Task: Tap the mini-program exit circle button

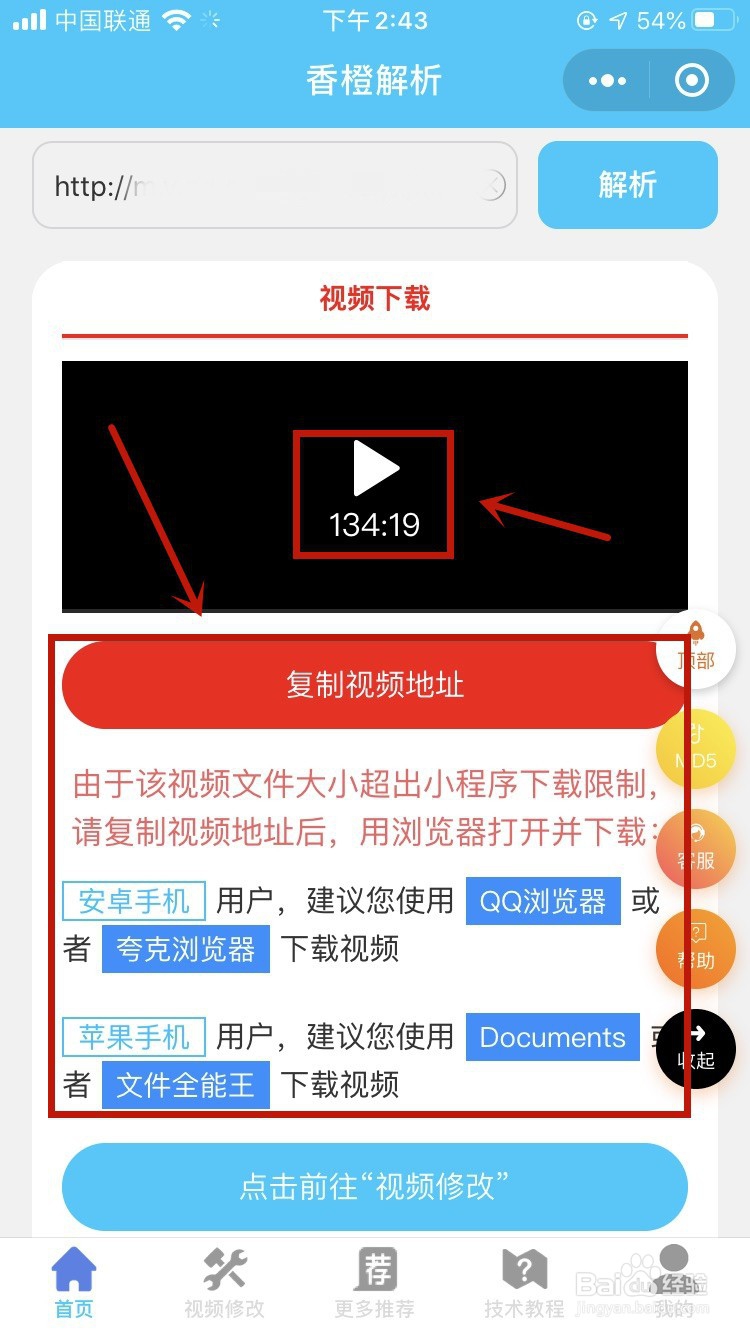Action: [x=692, y=80]
